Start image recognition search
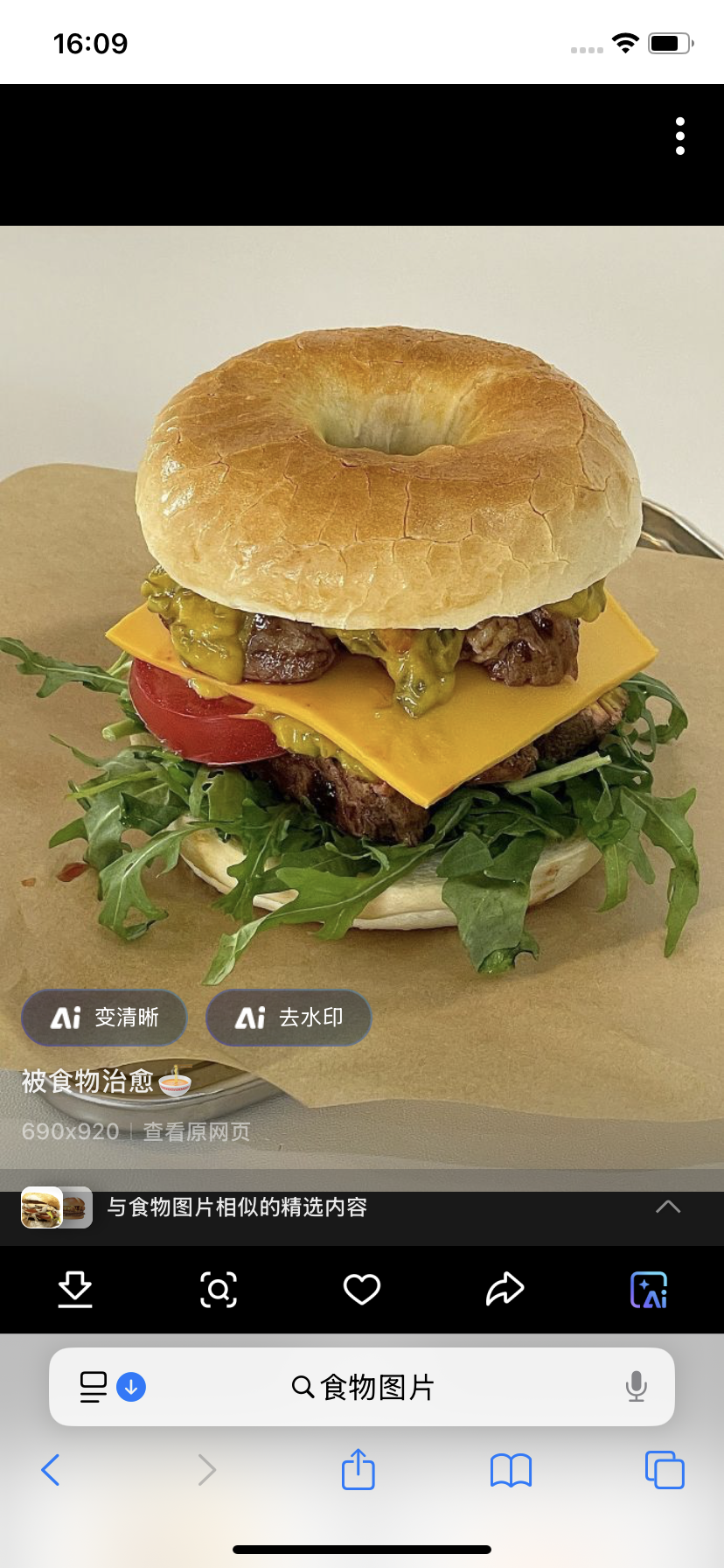Viewport: 724px width, 1568px height. (219, 1290)
